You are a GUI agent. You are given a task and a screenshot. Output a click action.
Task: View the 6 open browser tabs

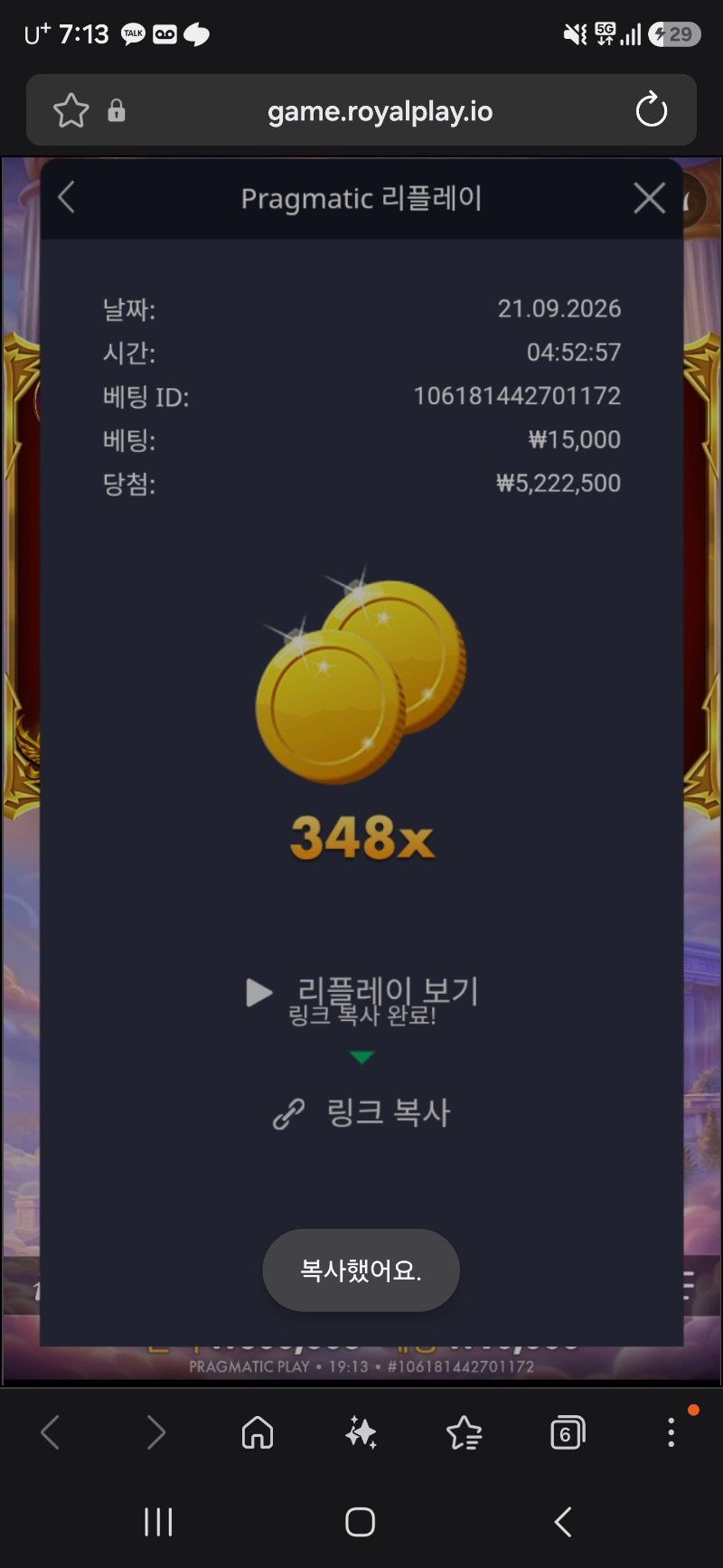click(x=568, y=1432)
